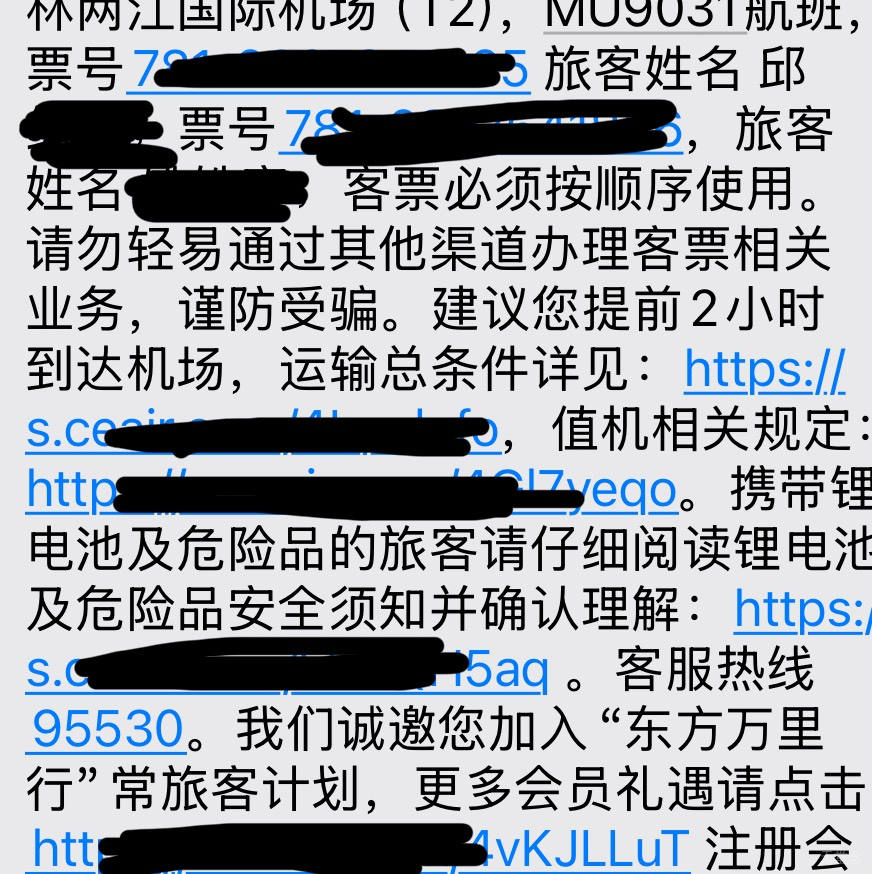872x874 pixels.
Task: Call the customer hotline 95530
Action: coord(108,731)
